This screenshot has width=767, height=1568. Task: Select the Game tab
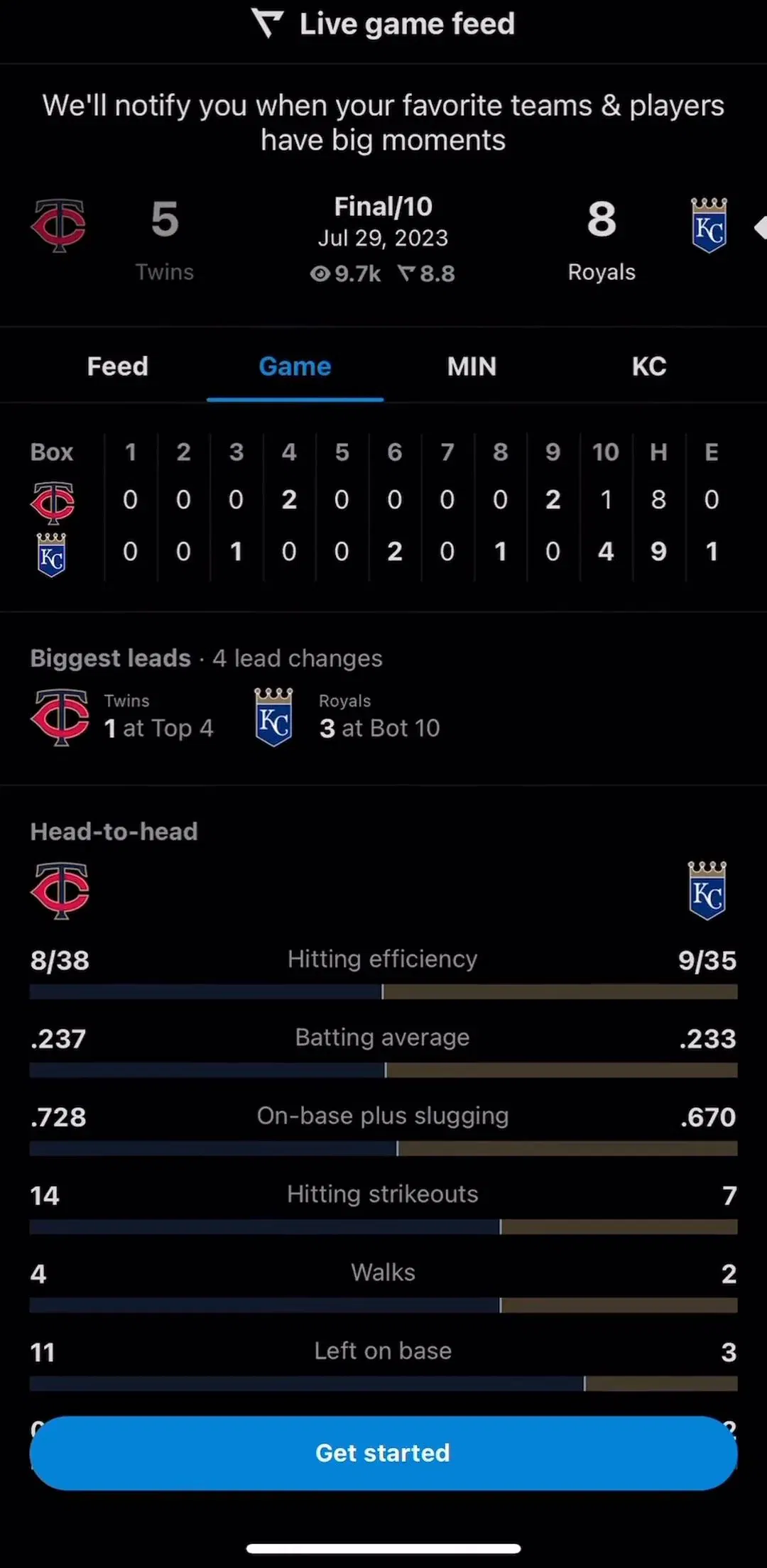coord(295,366)
